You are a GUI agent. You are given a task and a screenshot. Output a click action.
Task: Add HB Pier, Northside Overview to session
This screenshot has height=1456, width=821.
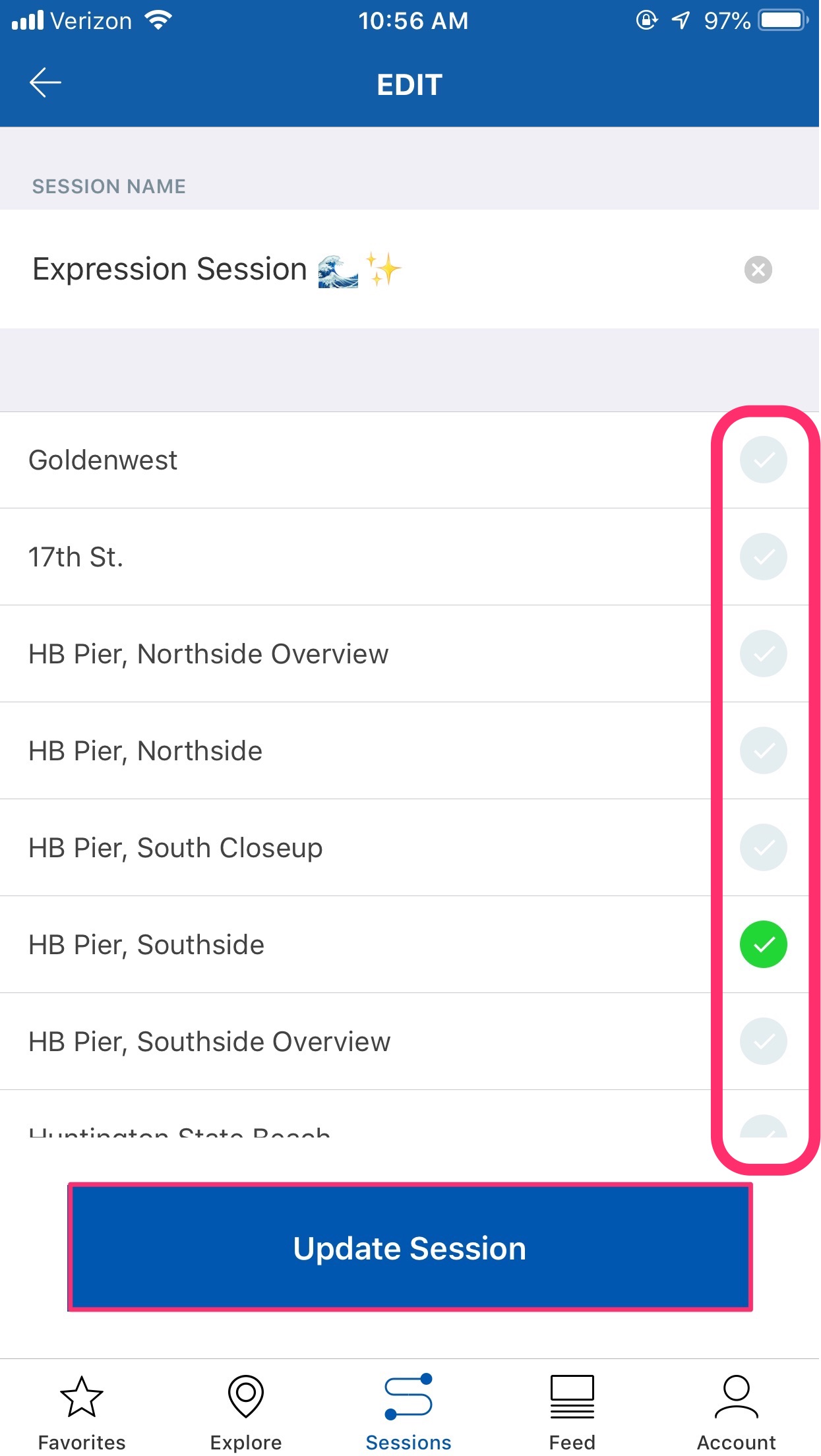(763, 653)
